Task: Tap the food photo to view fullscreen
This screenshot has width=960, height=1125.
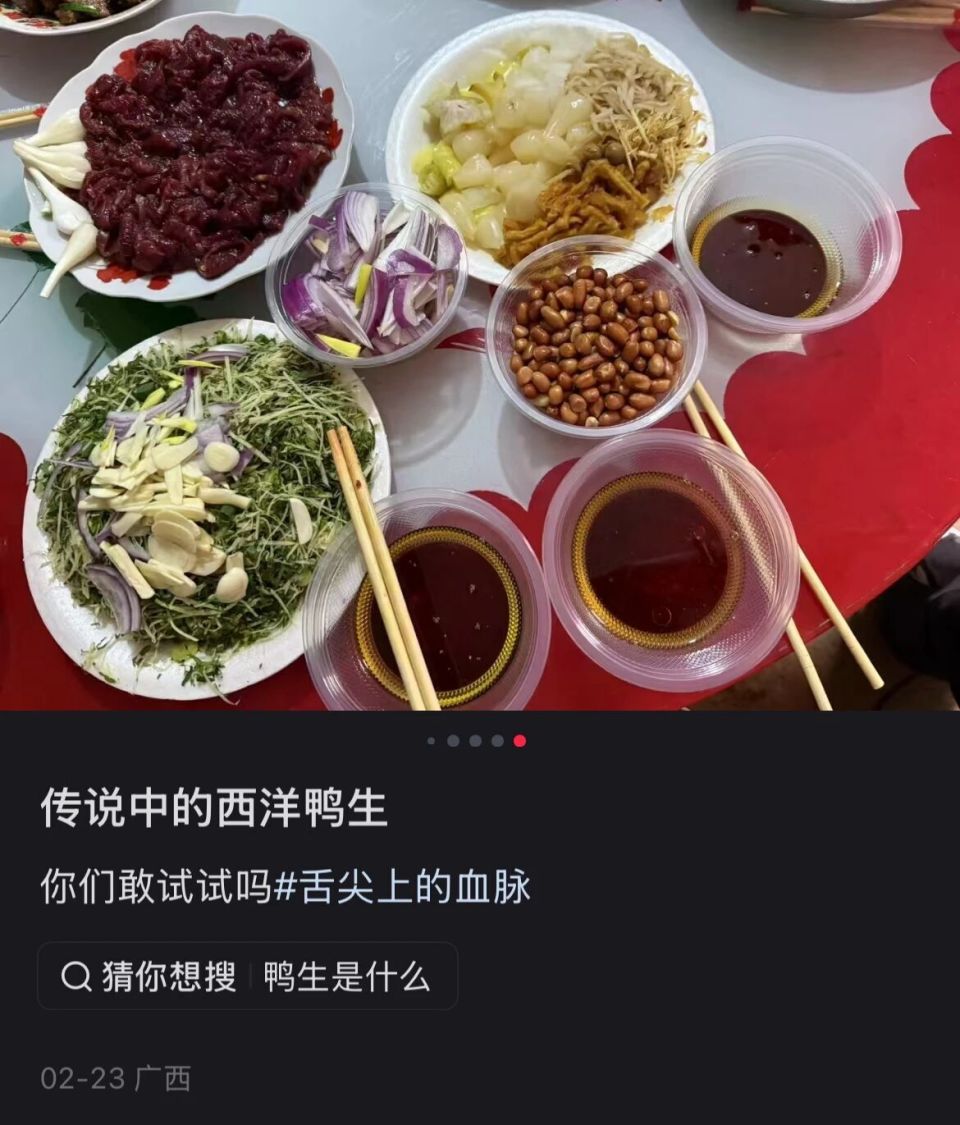Action: point(480,360)
